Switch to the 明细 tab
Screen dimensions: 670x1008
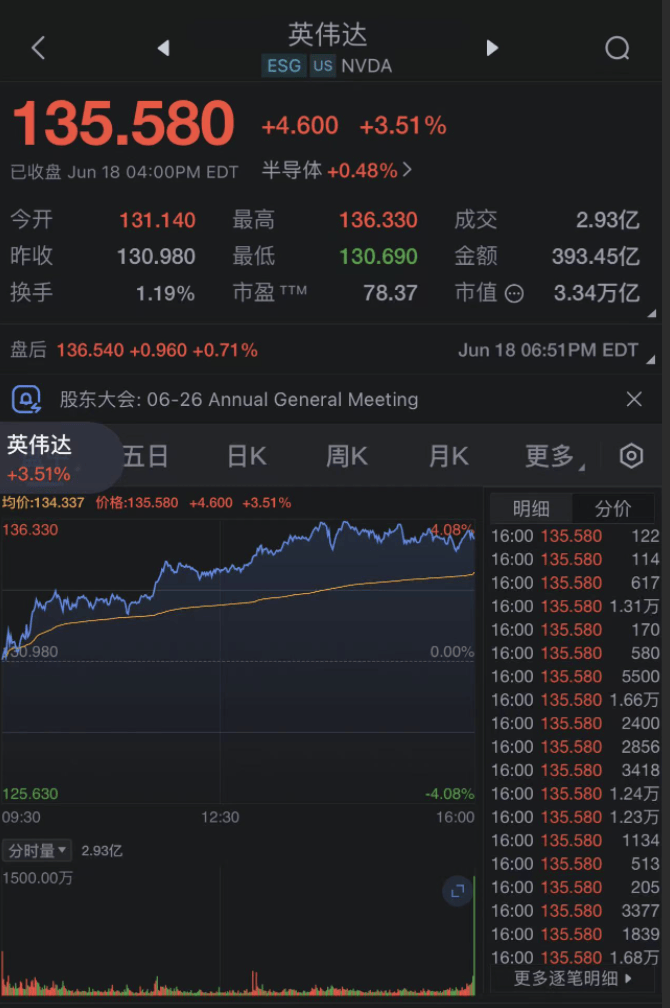tap(531, 509)
